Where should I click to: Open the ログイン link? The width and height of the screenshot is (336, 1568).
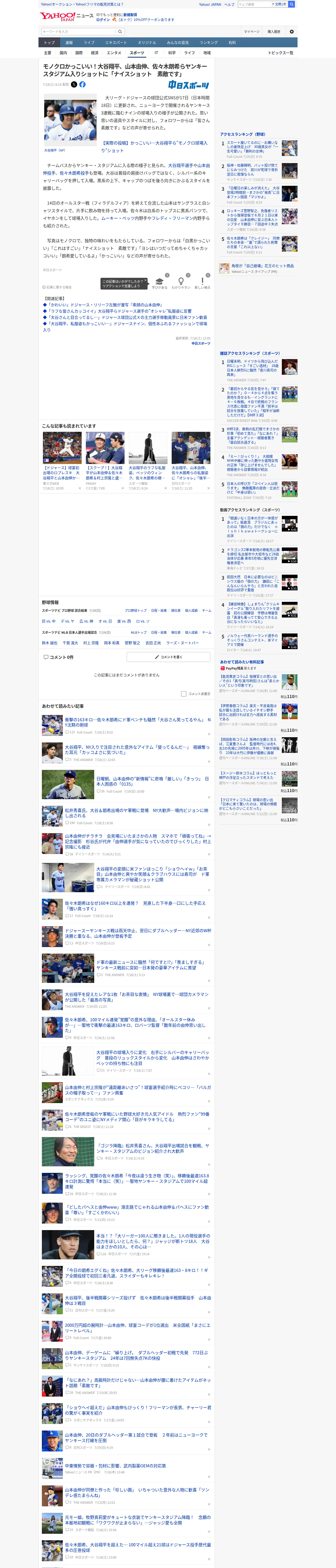[103, 20]
